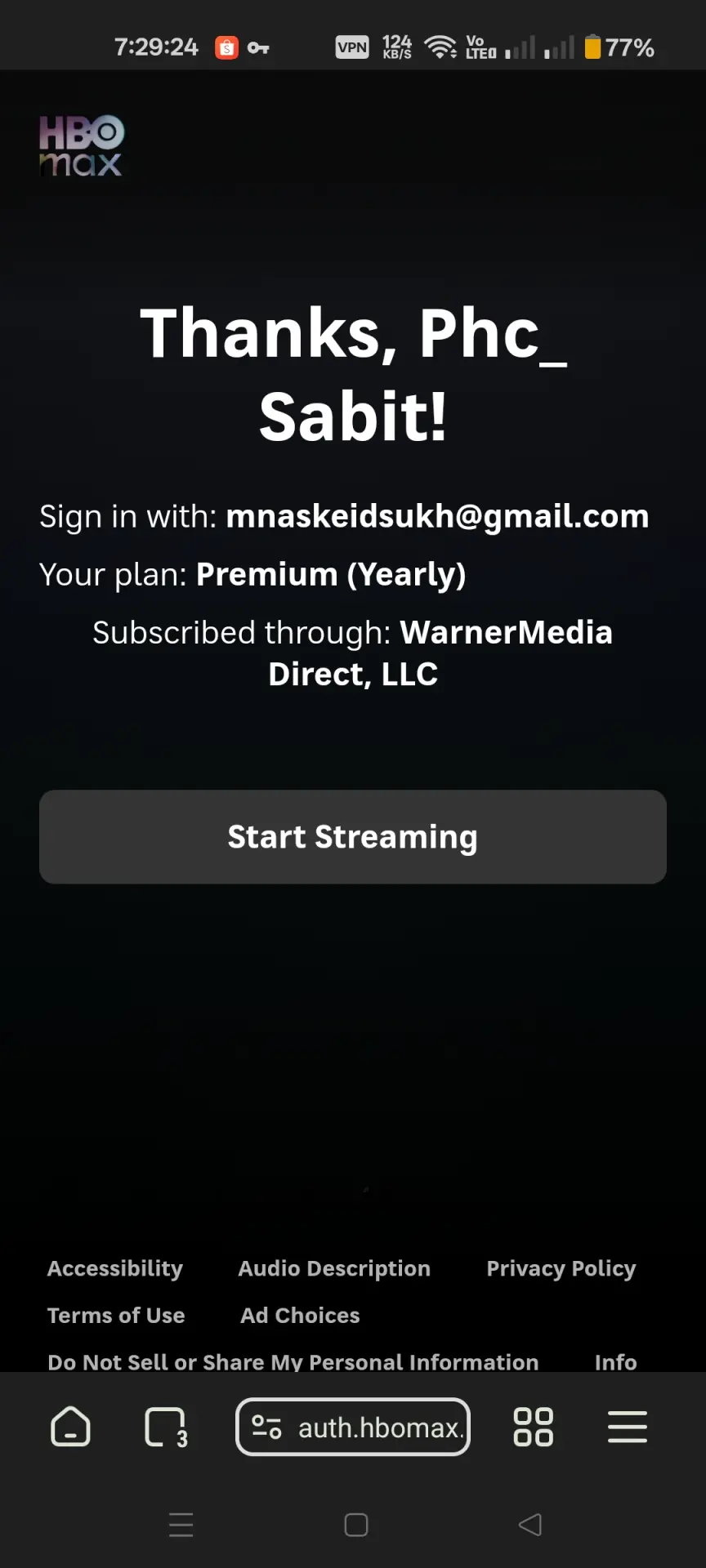Image resolution: width=706 pixels, height=1568 pixels.
Task: Open the browser four-squares grid icon
Action: pos(533,1427)
